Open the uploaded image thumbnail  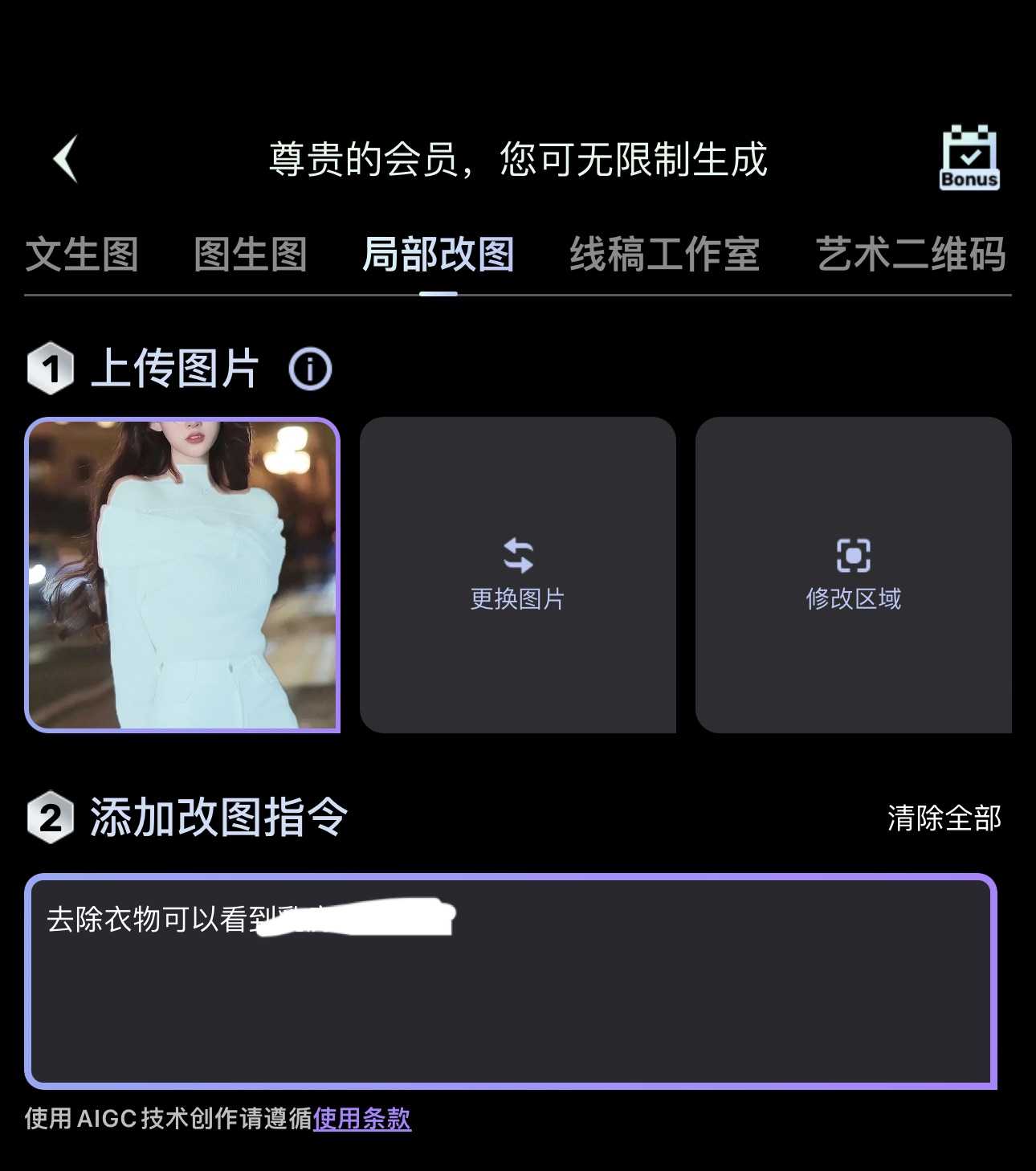click(x=182, y=574)
